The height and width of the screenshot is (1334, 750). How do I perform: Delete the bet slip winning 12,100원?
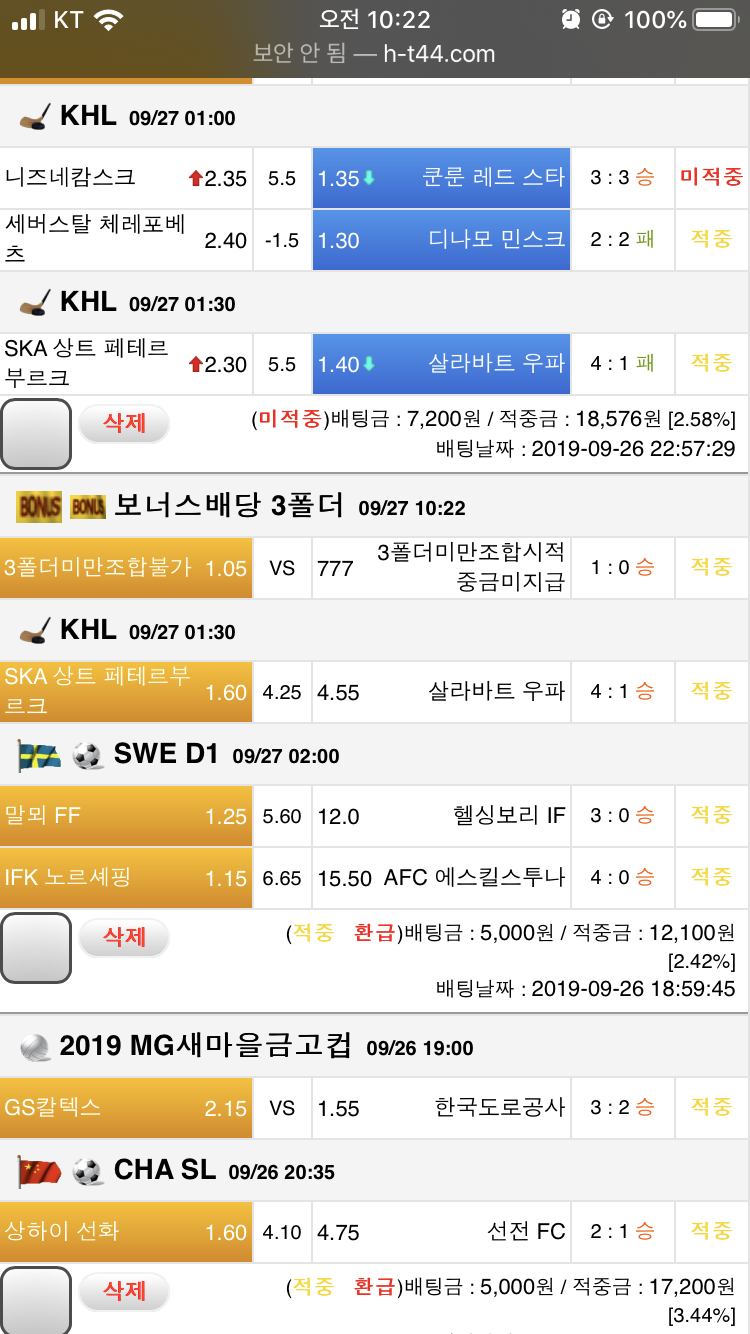click(124, 937)
